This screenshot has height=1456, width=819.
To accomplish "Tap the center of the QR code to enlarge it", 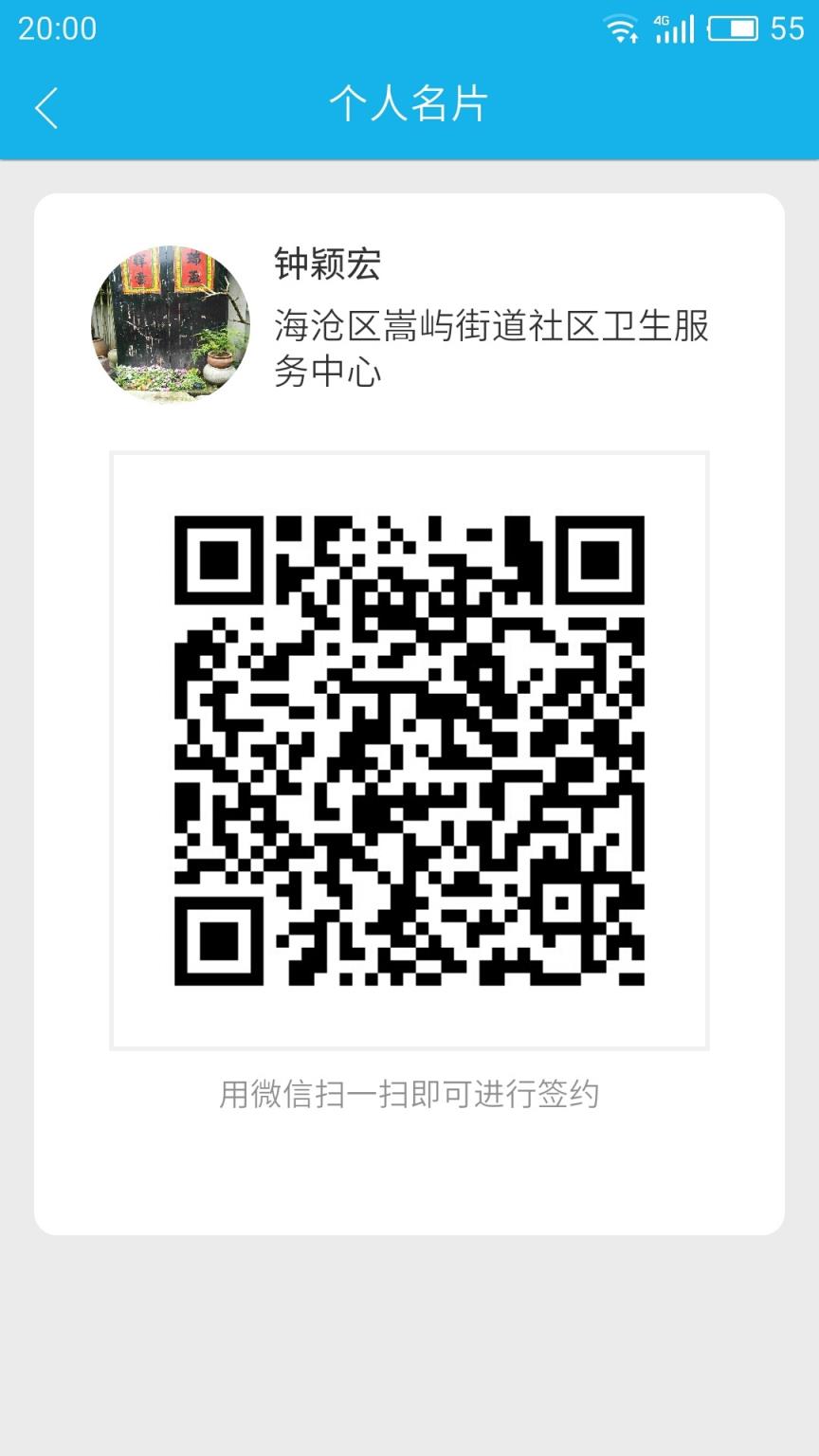I will (409, 749).
